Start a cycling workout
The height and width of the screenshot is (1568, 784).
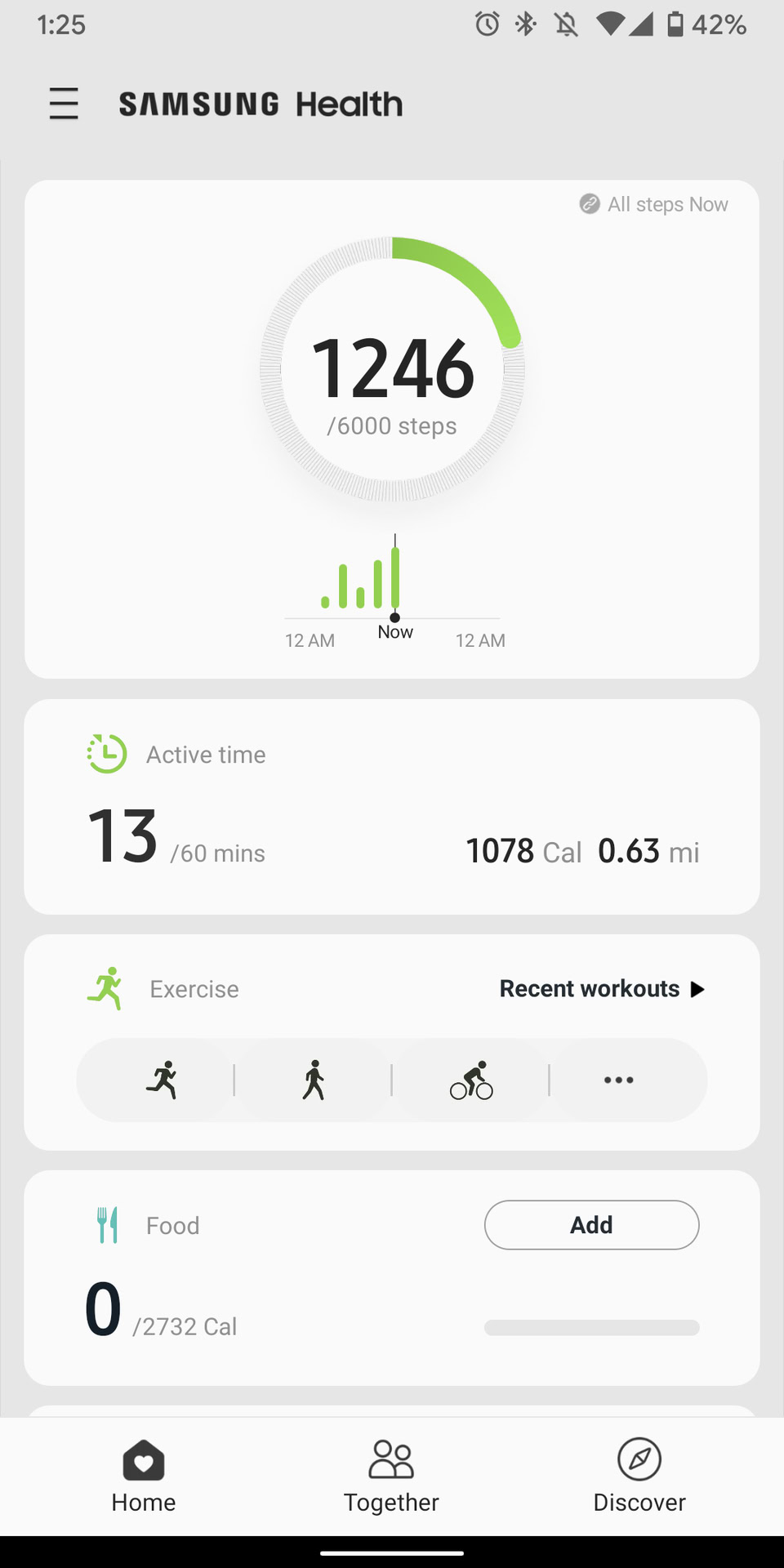click(x=471, y=1080)
